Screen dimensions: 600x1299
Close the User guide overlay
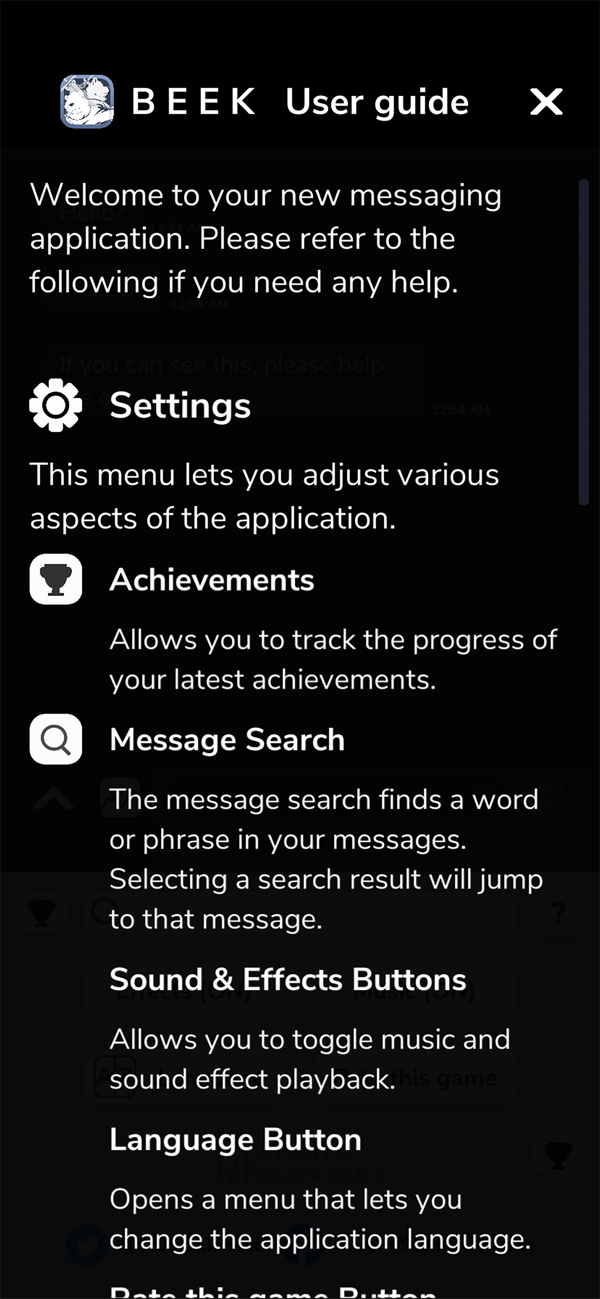coord(546,102)
